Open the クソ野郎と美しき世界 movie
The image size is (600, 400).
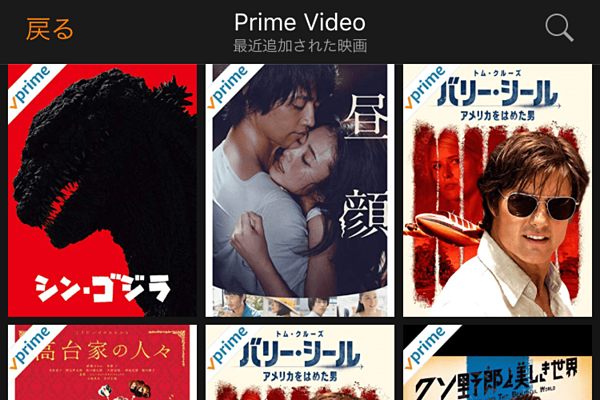tap(497, 364)
